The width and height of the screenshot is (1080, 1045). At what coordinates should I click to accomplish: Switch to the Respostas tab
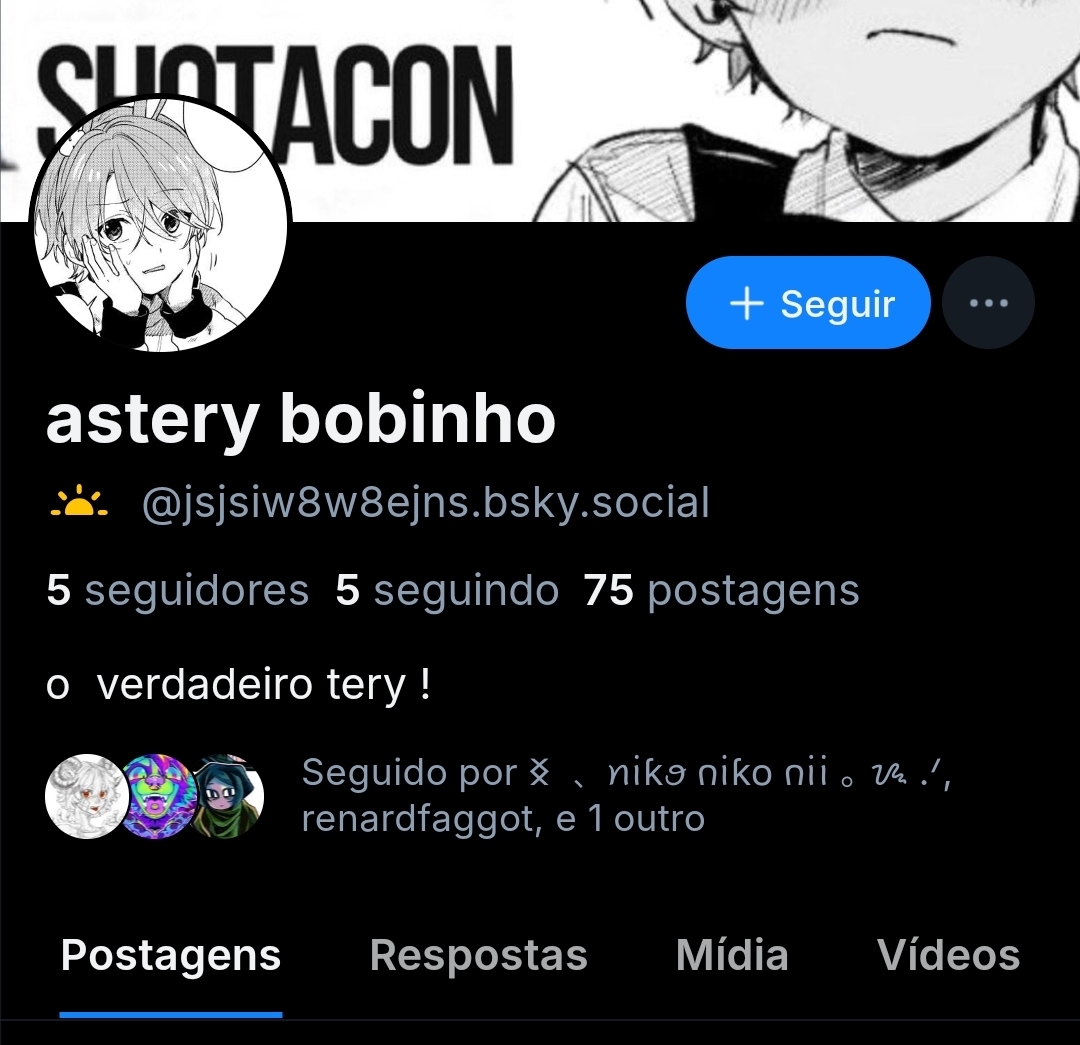(x=478, y=956)
